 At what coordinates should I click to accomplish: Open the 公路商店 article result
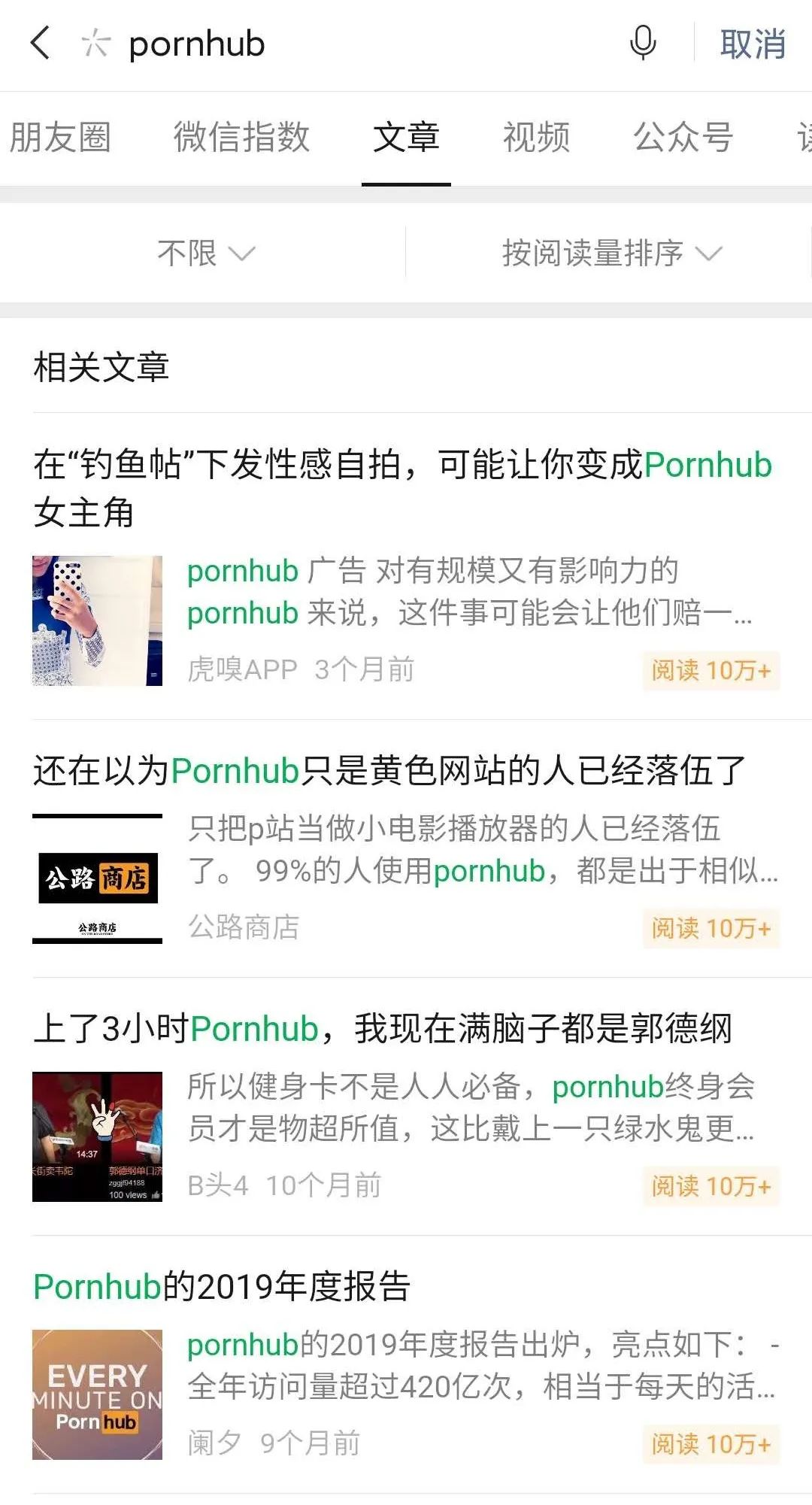pos(406,848)
